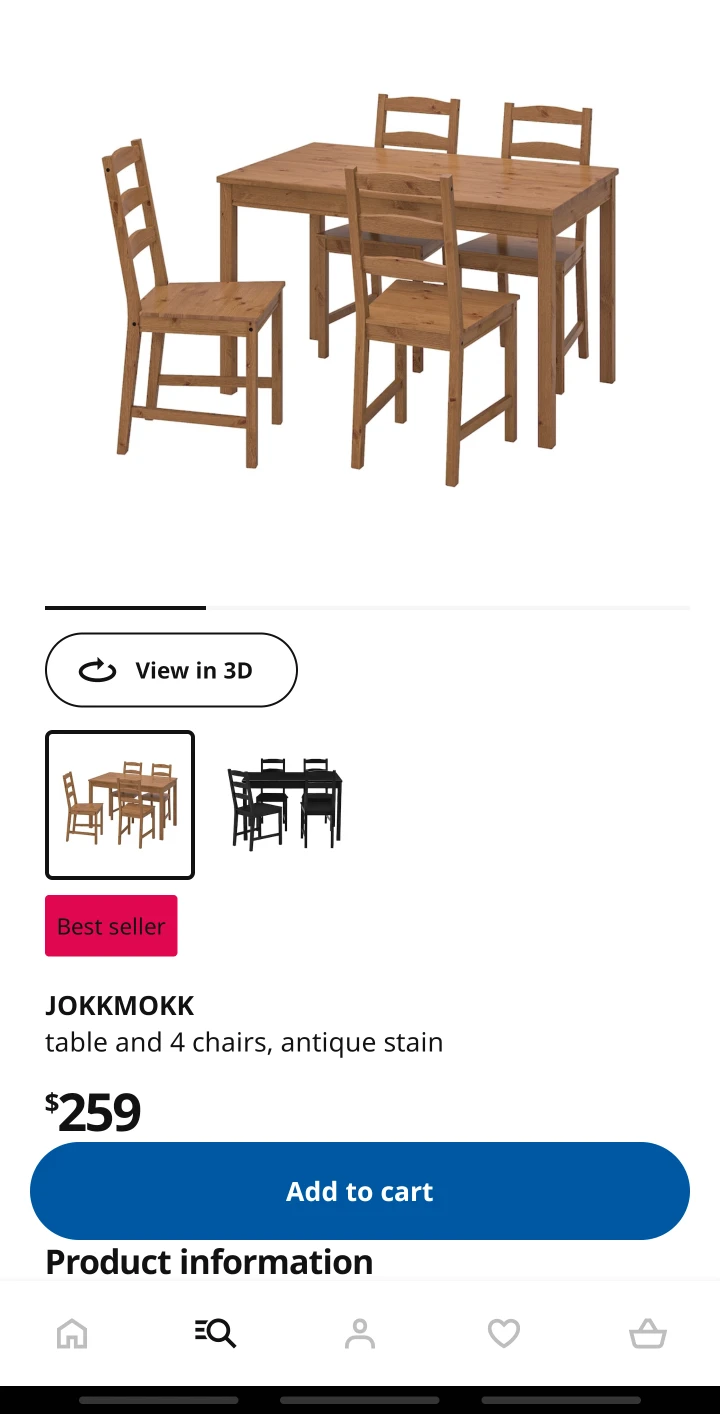720x1414 pixels.
Task: Open the JOKKMOKK product details
Action: point(120,1005)
